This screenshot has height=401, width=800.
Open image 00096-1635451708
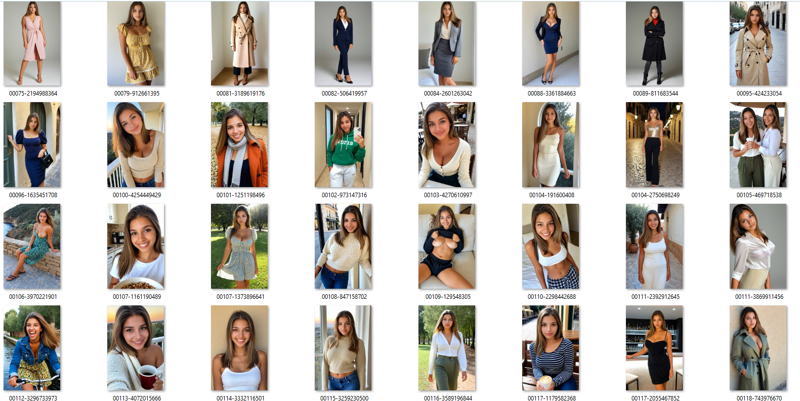[x=32, y=145]
